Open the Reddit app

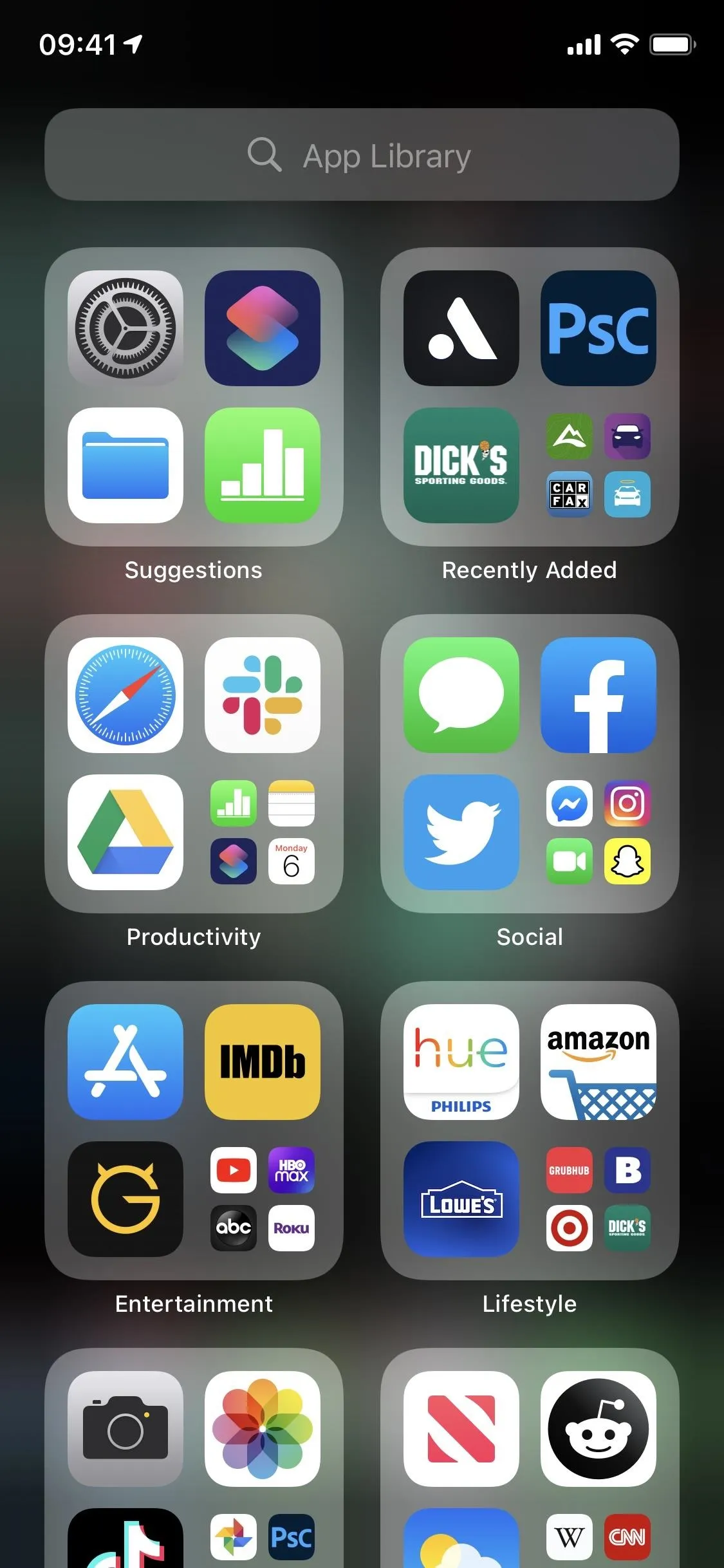pos(599,1429)
